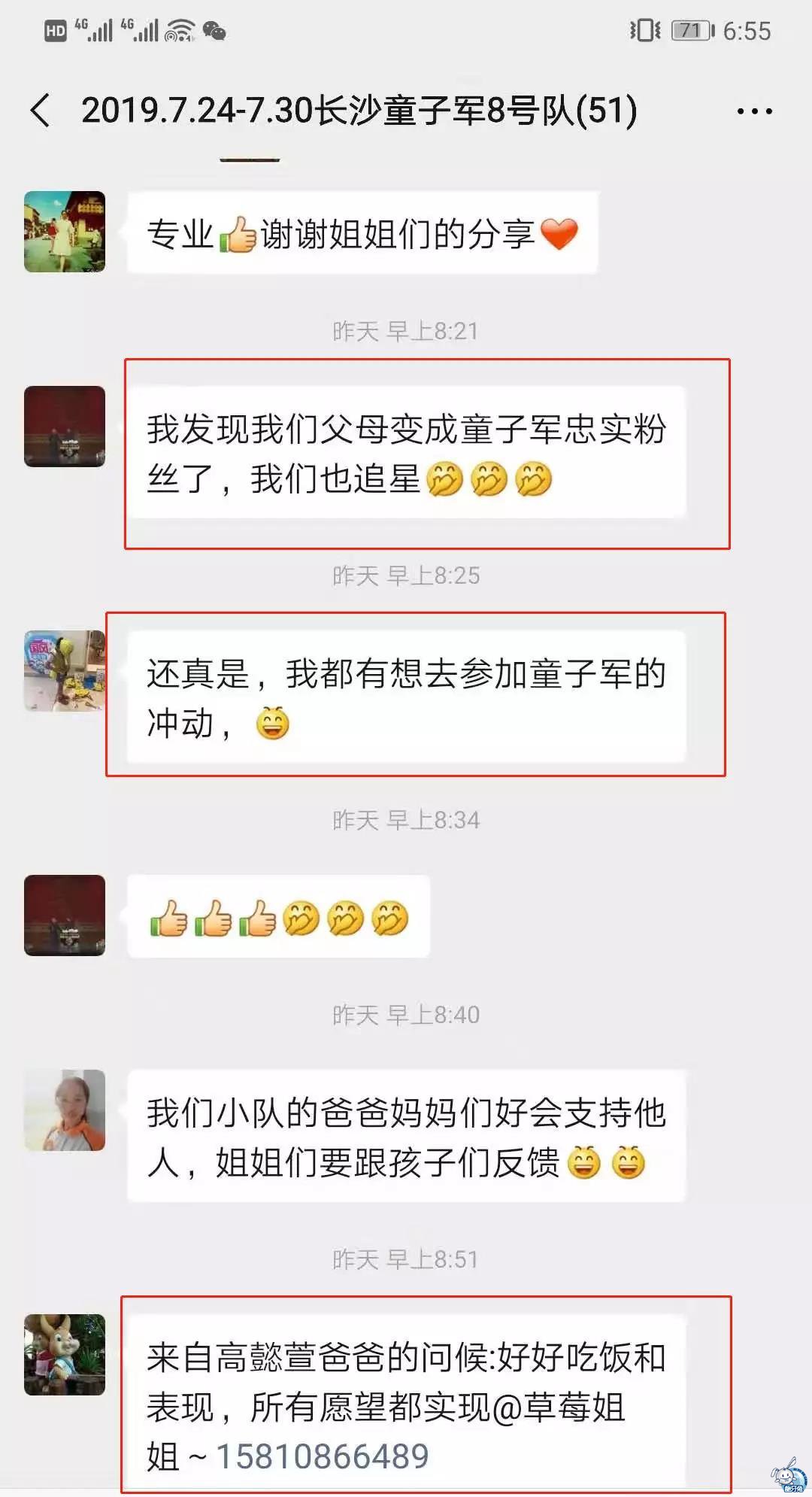Viewport: 812px width, 1497px height.
Task: Open the group chat details menu (three dots)
Action: [754, 111]
